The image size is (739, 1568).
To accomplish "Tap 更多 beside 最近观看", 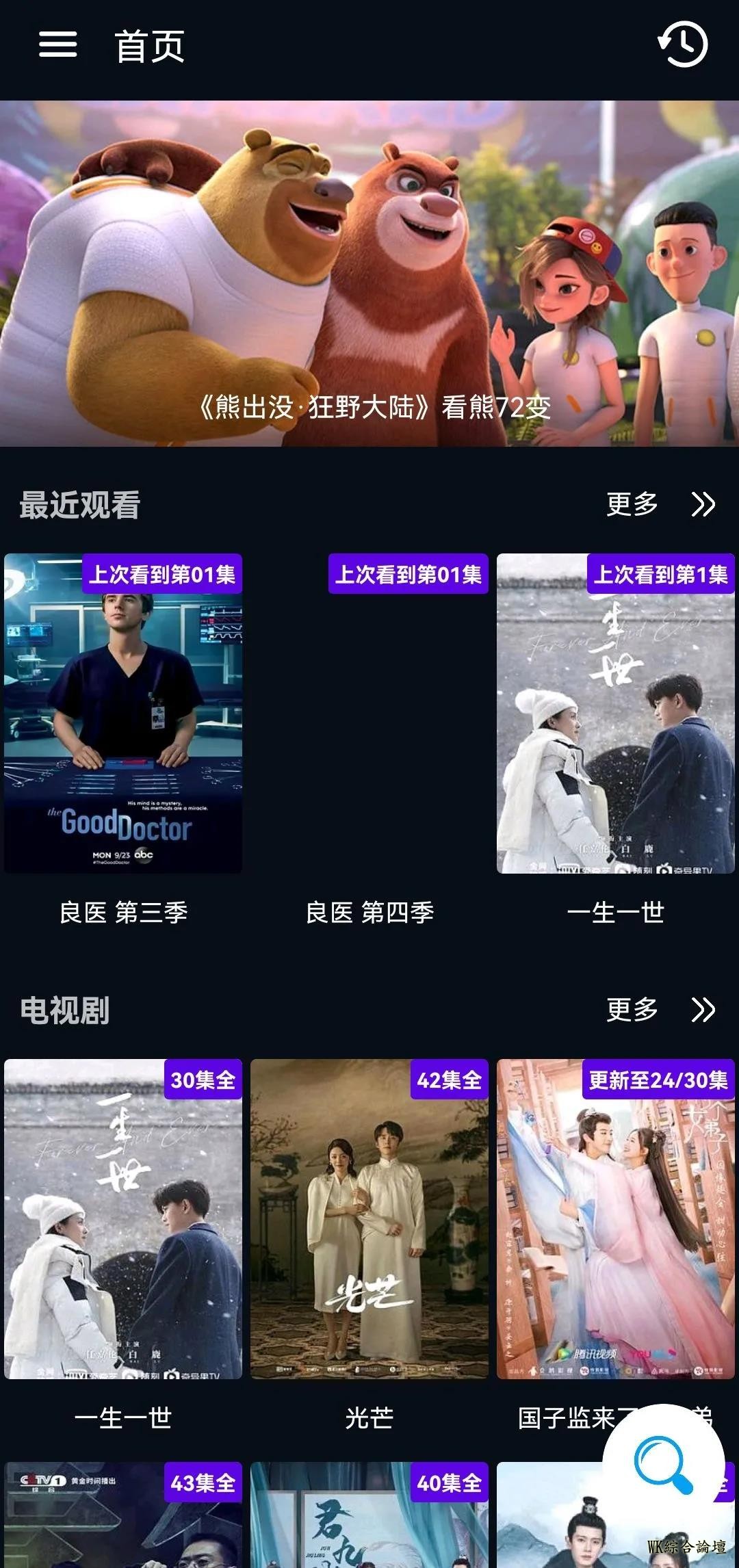I will [660, 505].
